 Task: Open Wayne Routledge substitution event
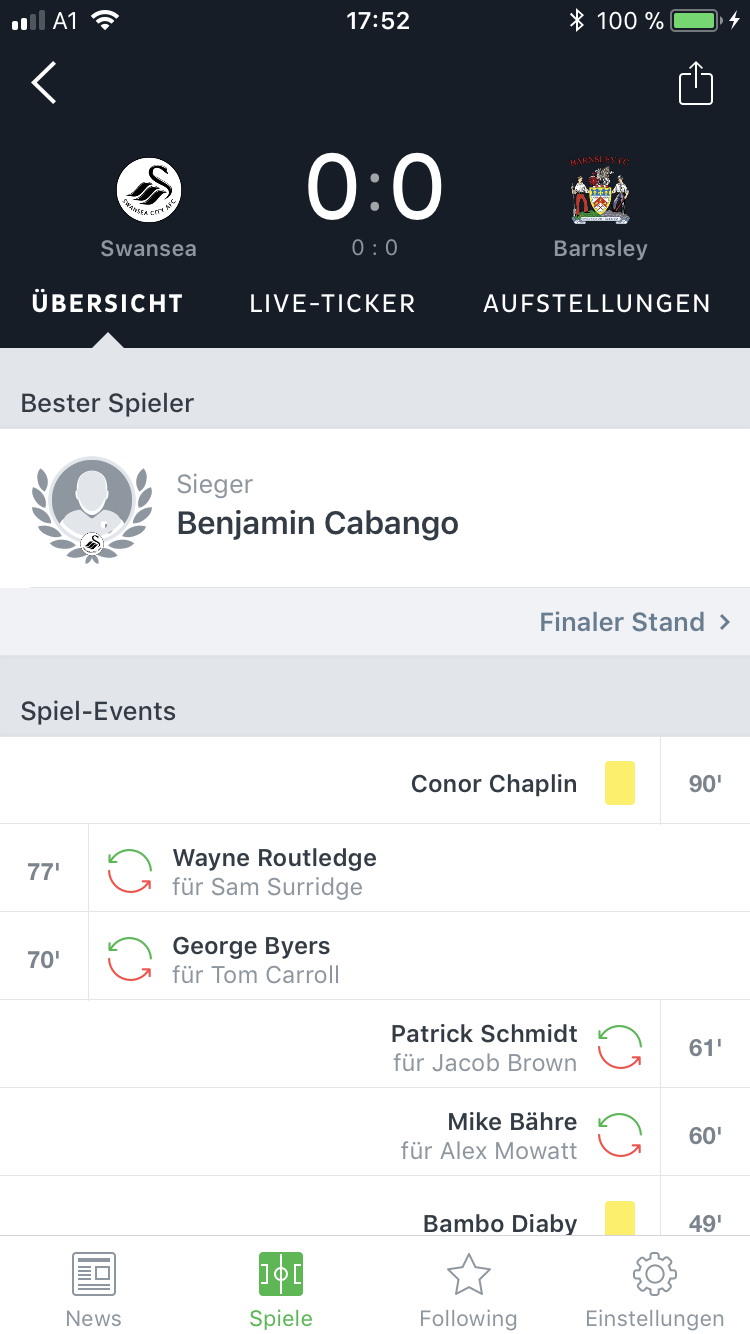click(x=375, y=869)
